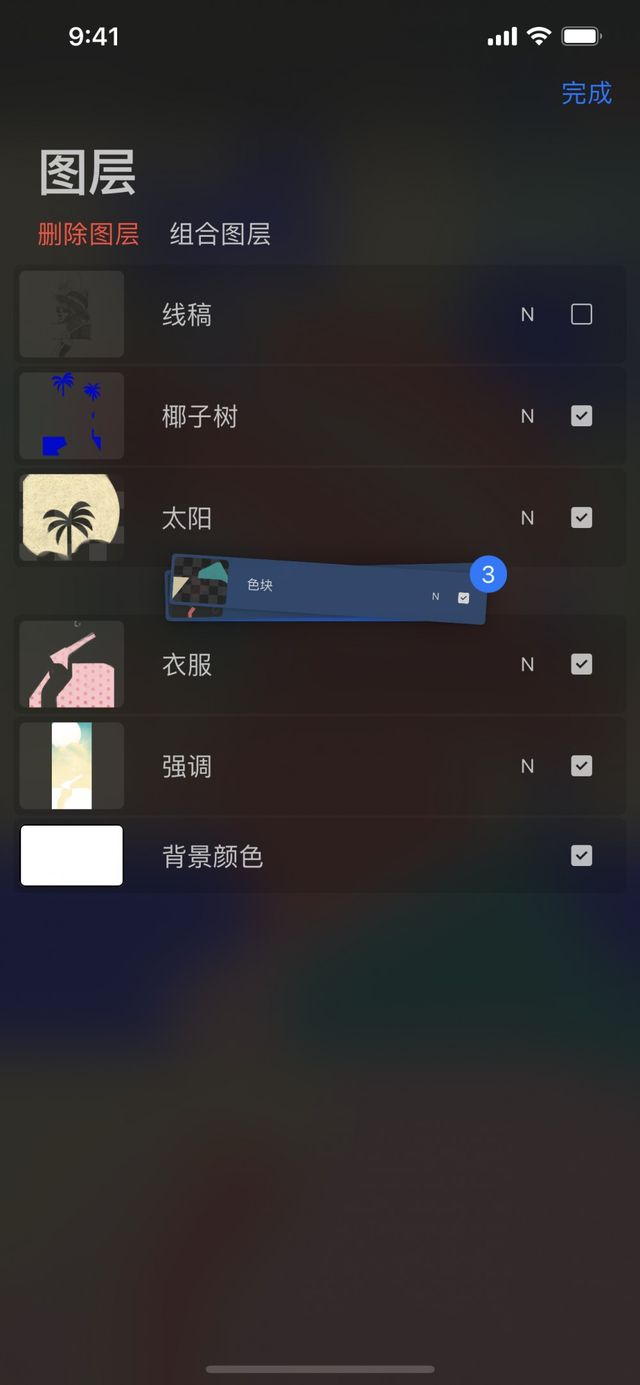Hide the 背景颜色 layer via its checkbox
The height and width of the screenshot is (1385, 640).
pos(581,856)
